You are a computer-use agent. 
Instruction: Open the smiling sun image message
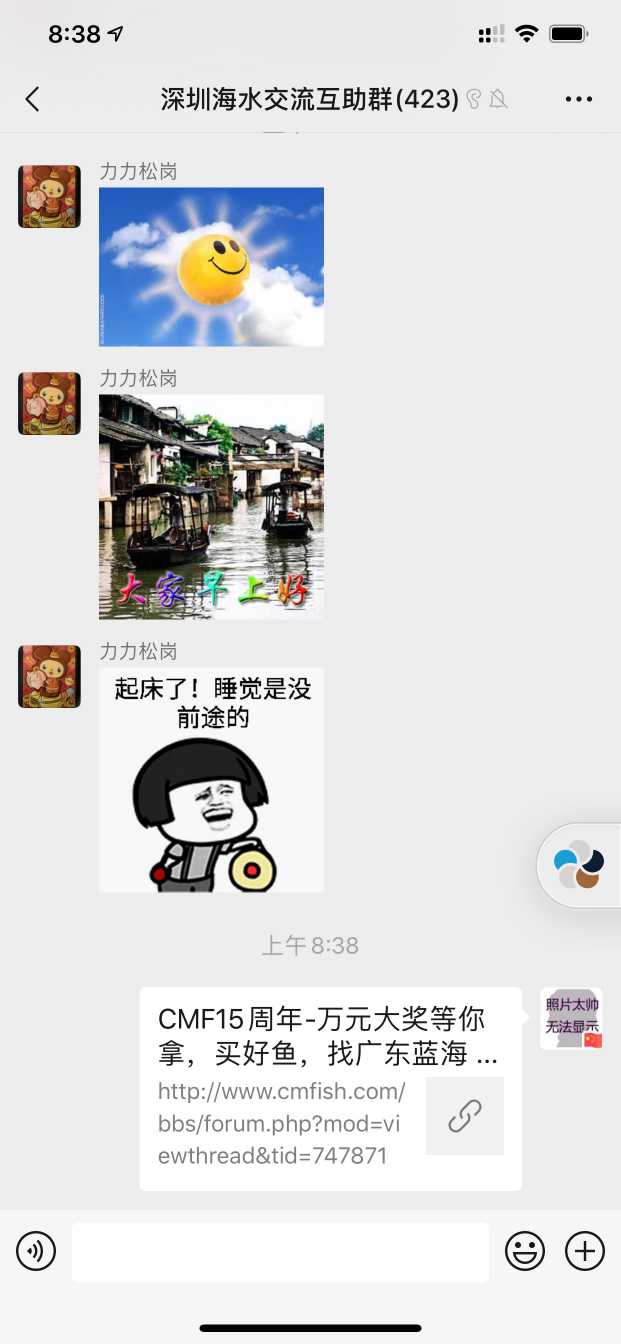(x=211, y=267)
